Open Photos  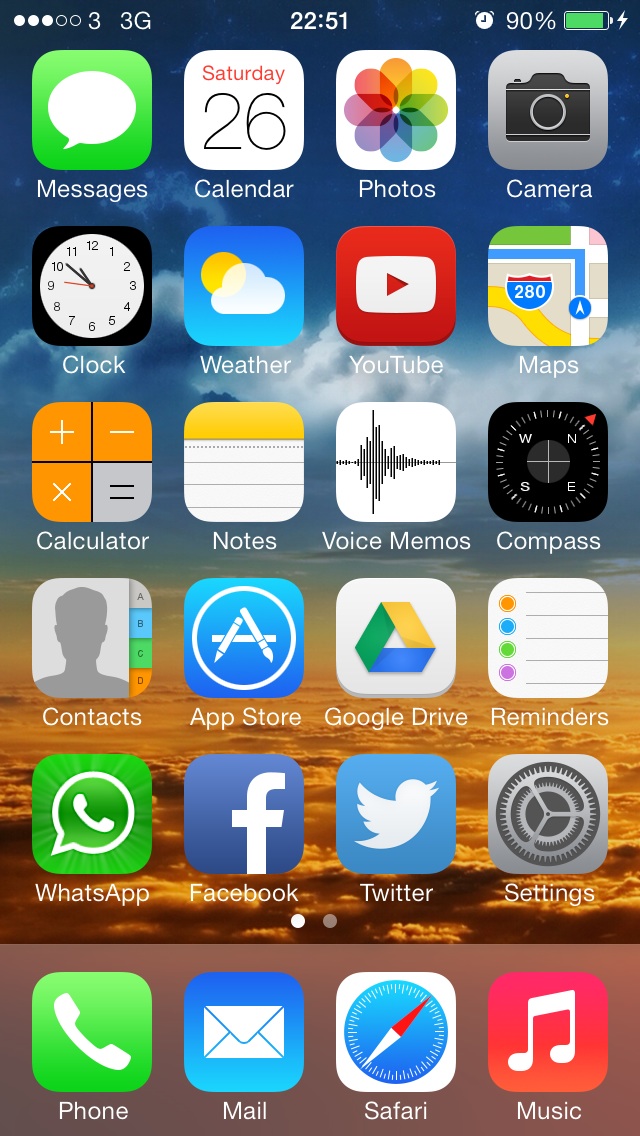[x=396, y=110]
